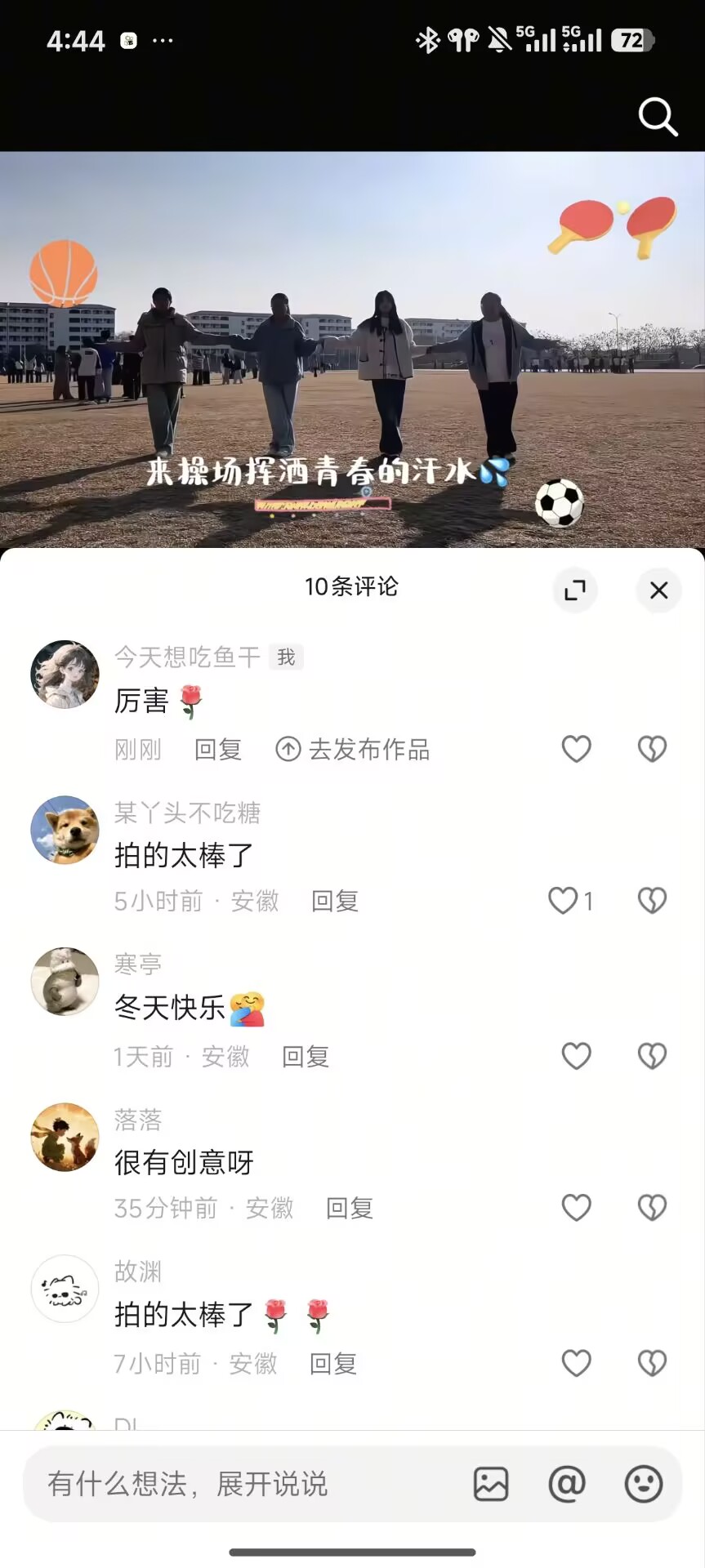
Task: Tap 去发布作品 under your comment
Action: (x=352, y=749)
